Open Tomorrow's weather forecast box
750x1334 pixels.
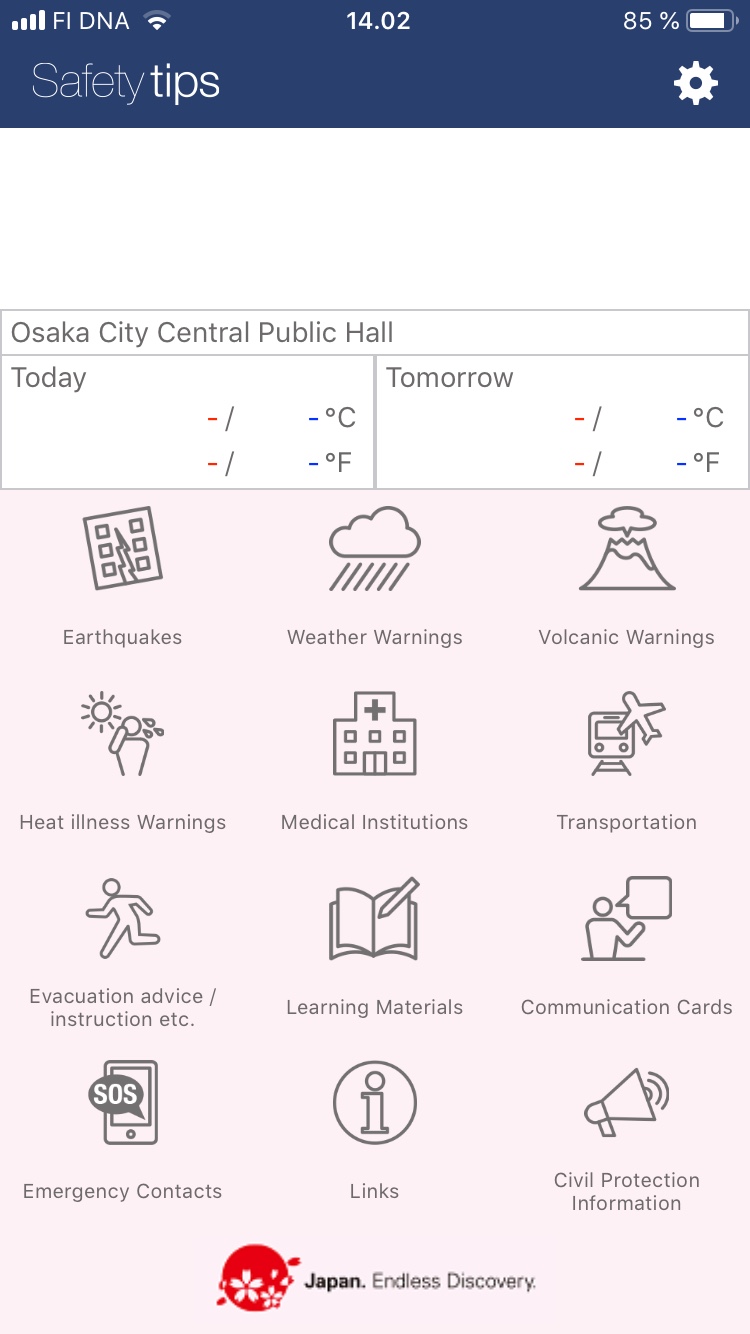562,422
